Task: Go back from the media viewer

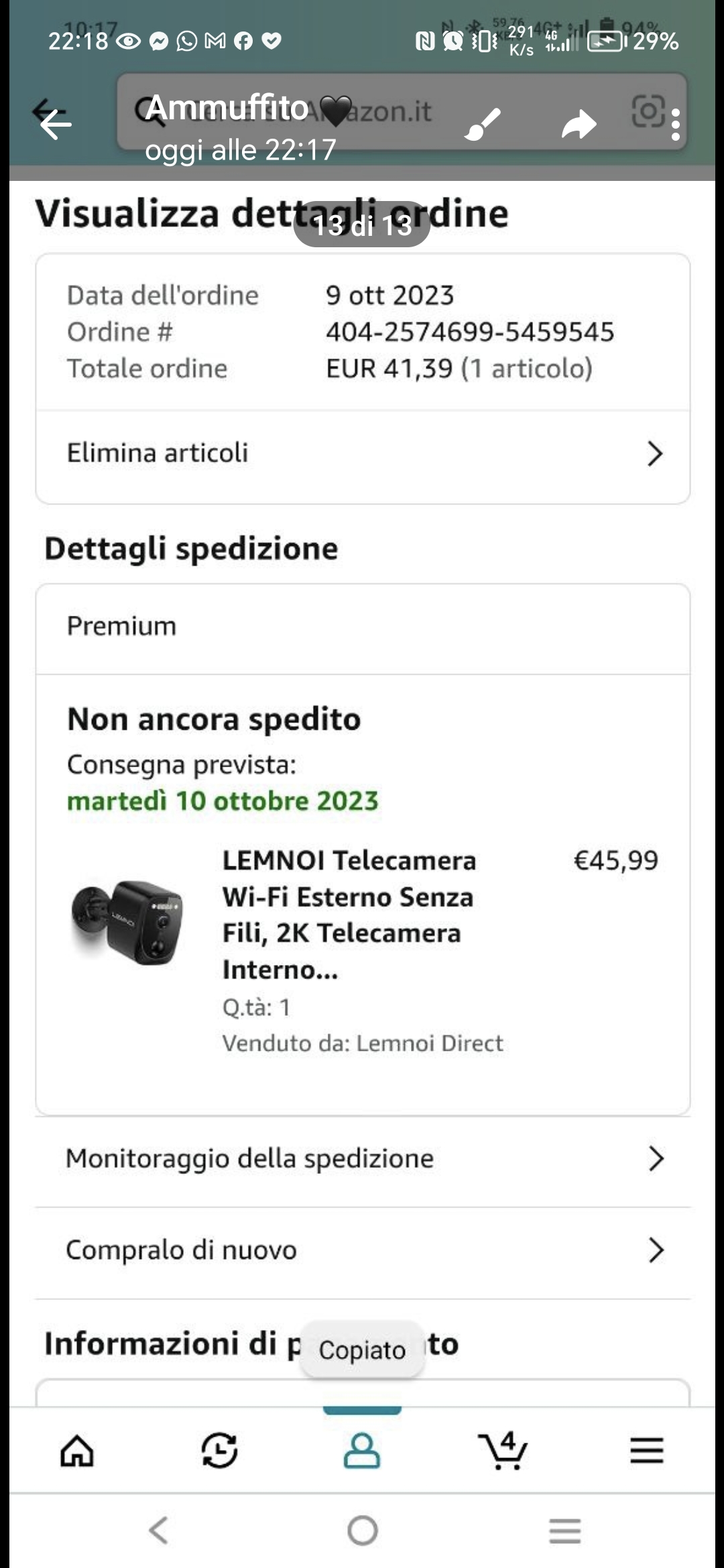Action: click(55, 125)
